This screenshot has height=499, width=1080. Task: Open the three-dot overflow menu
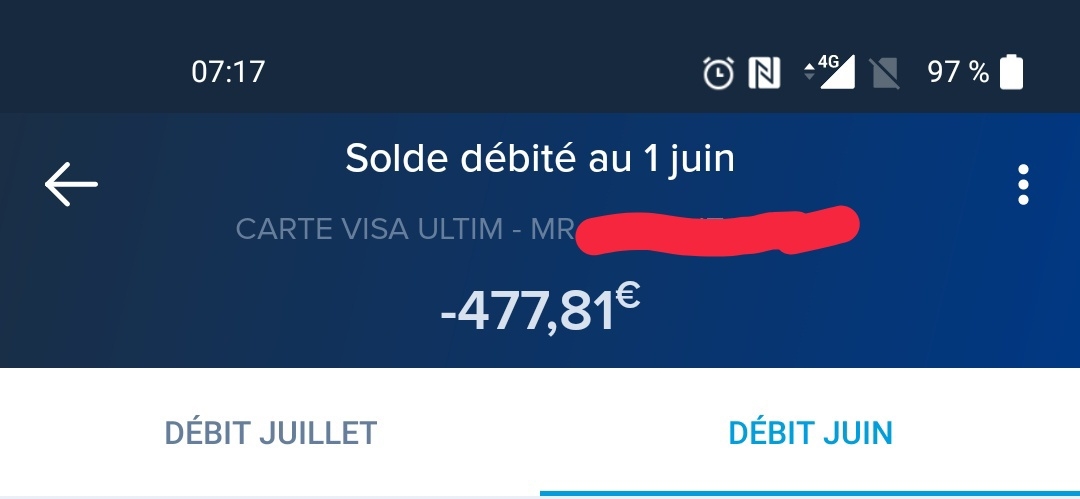coord(1022,185)
